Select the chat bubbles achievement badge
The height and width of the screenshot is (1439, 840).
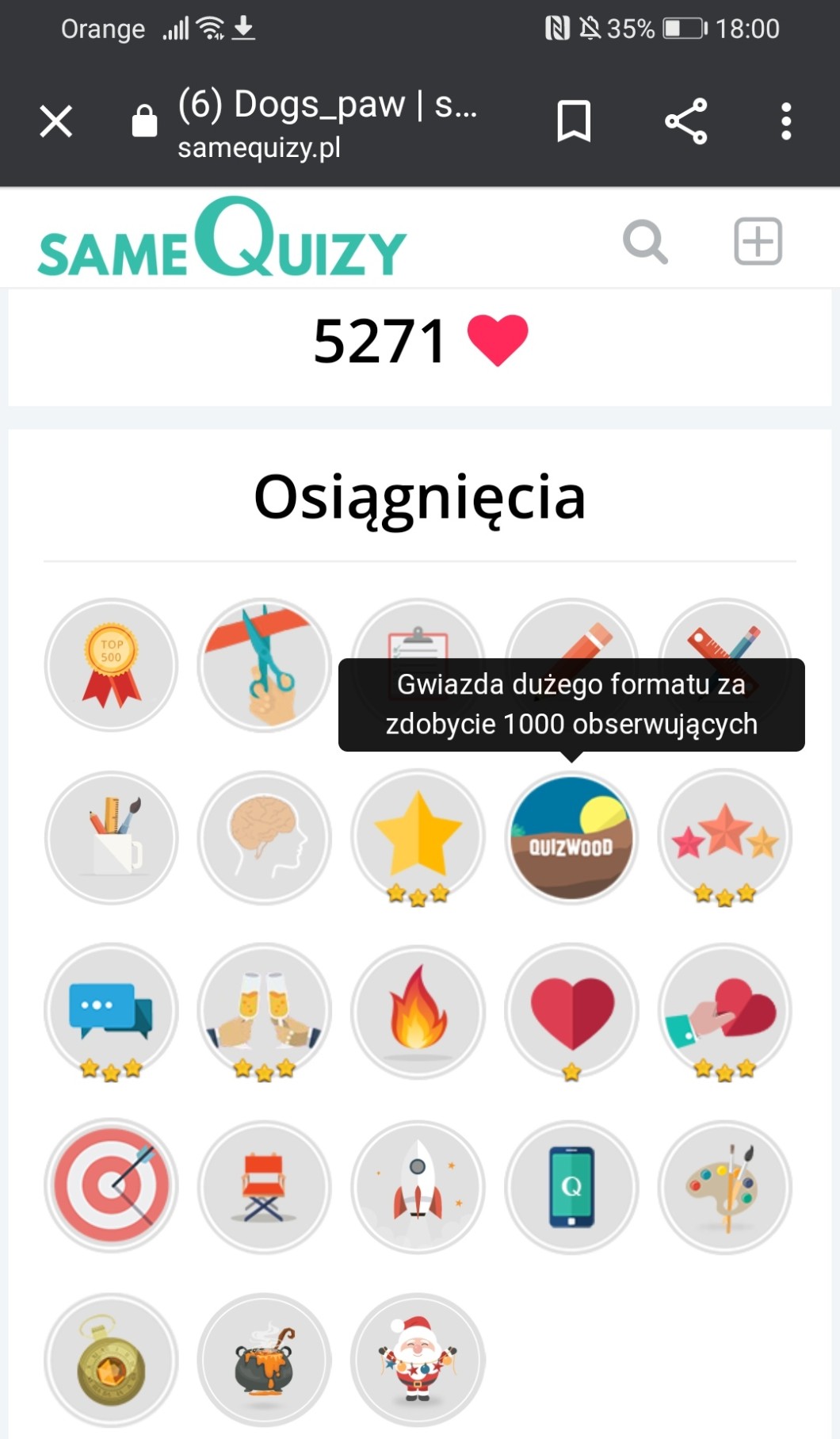coord(111,1011)
